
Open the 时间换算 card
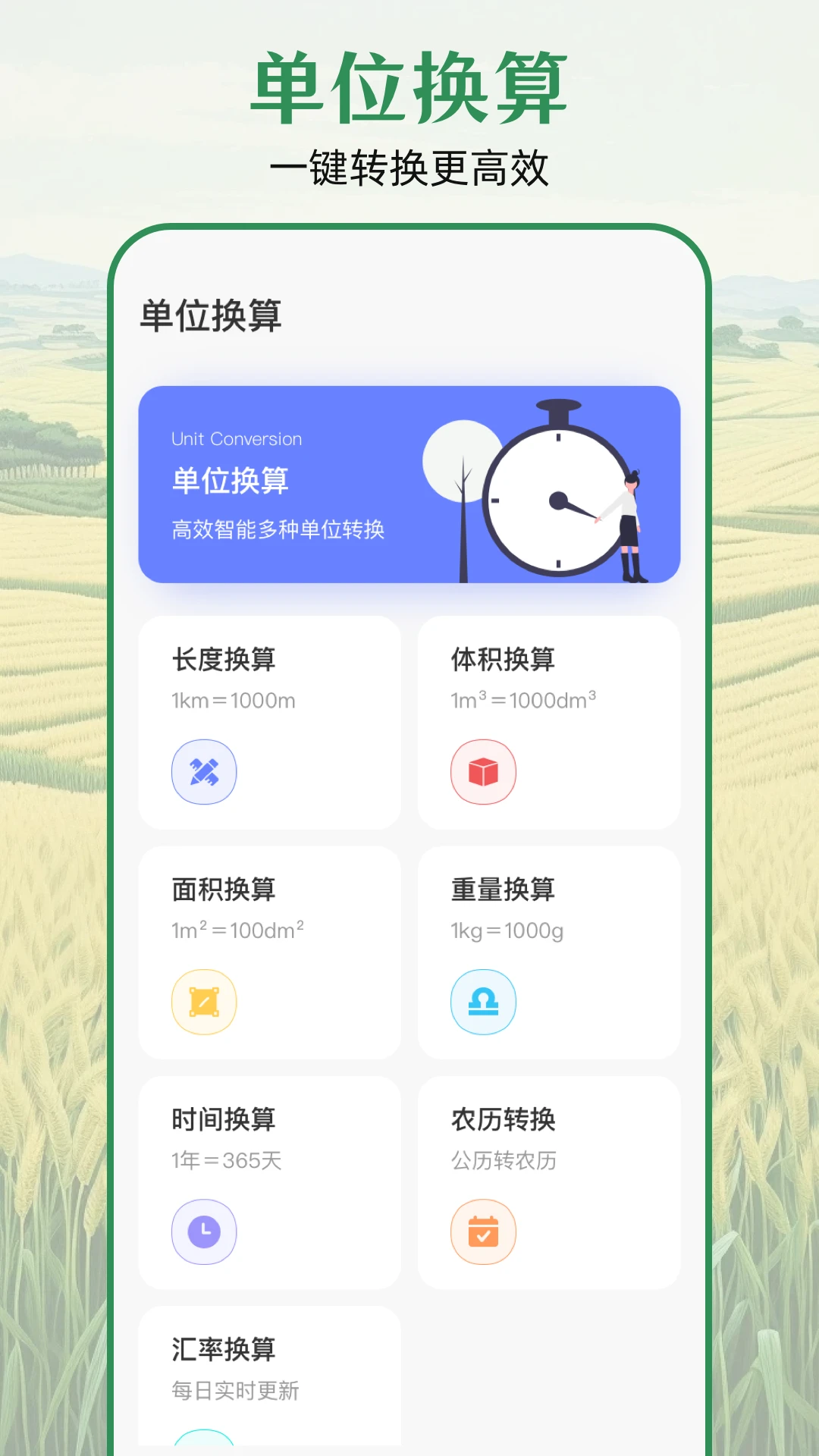click(x=269, y=1181)
